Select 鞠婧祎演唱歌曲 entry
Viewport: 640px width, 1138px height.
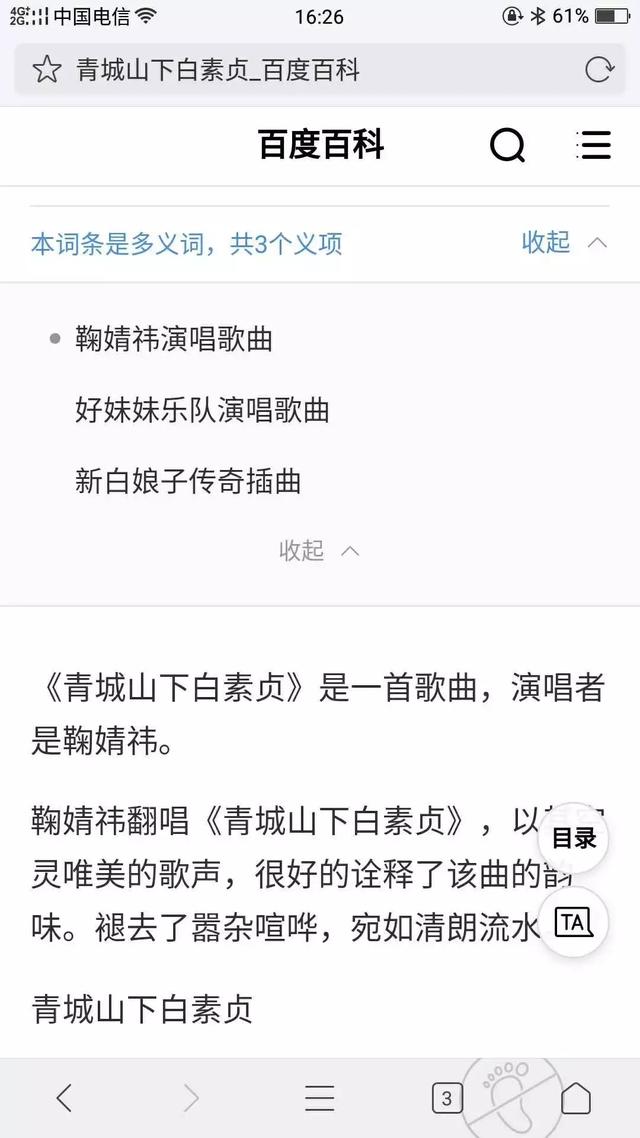tap(174, 340)
